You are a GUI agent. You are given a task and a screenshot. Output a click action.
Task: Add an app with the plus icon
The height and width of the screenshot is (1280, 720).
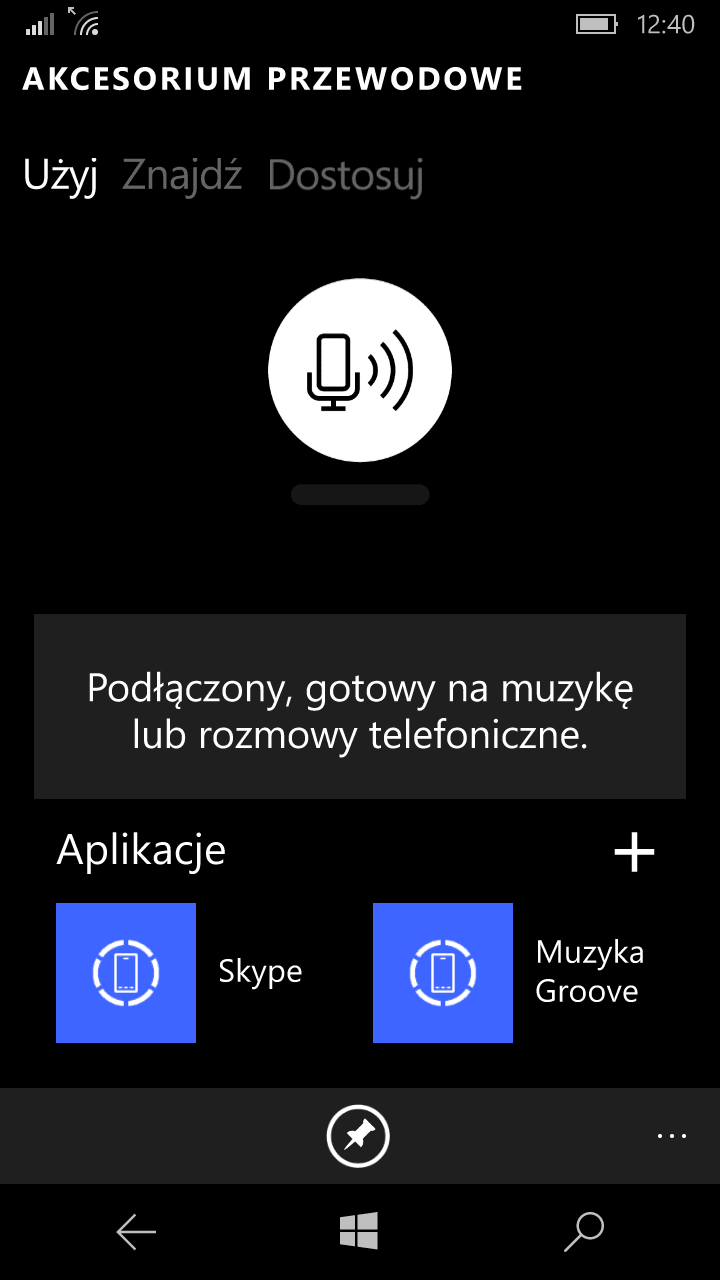click(x=634, y=852)
